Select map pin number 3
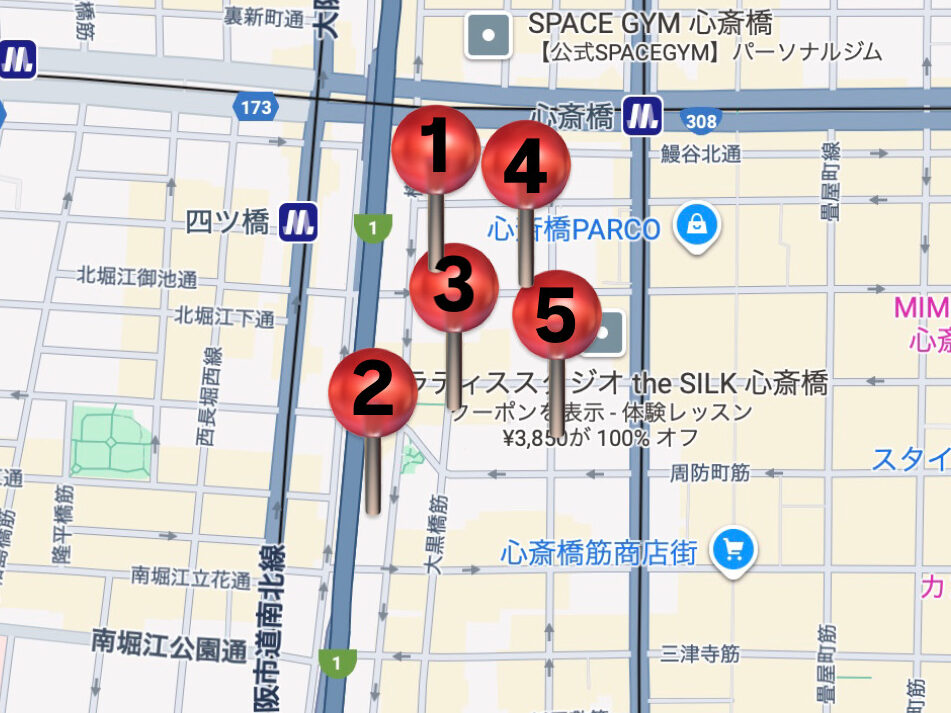951x713 pixels. [x=454, y=288]
